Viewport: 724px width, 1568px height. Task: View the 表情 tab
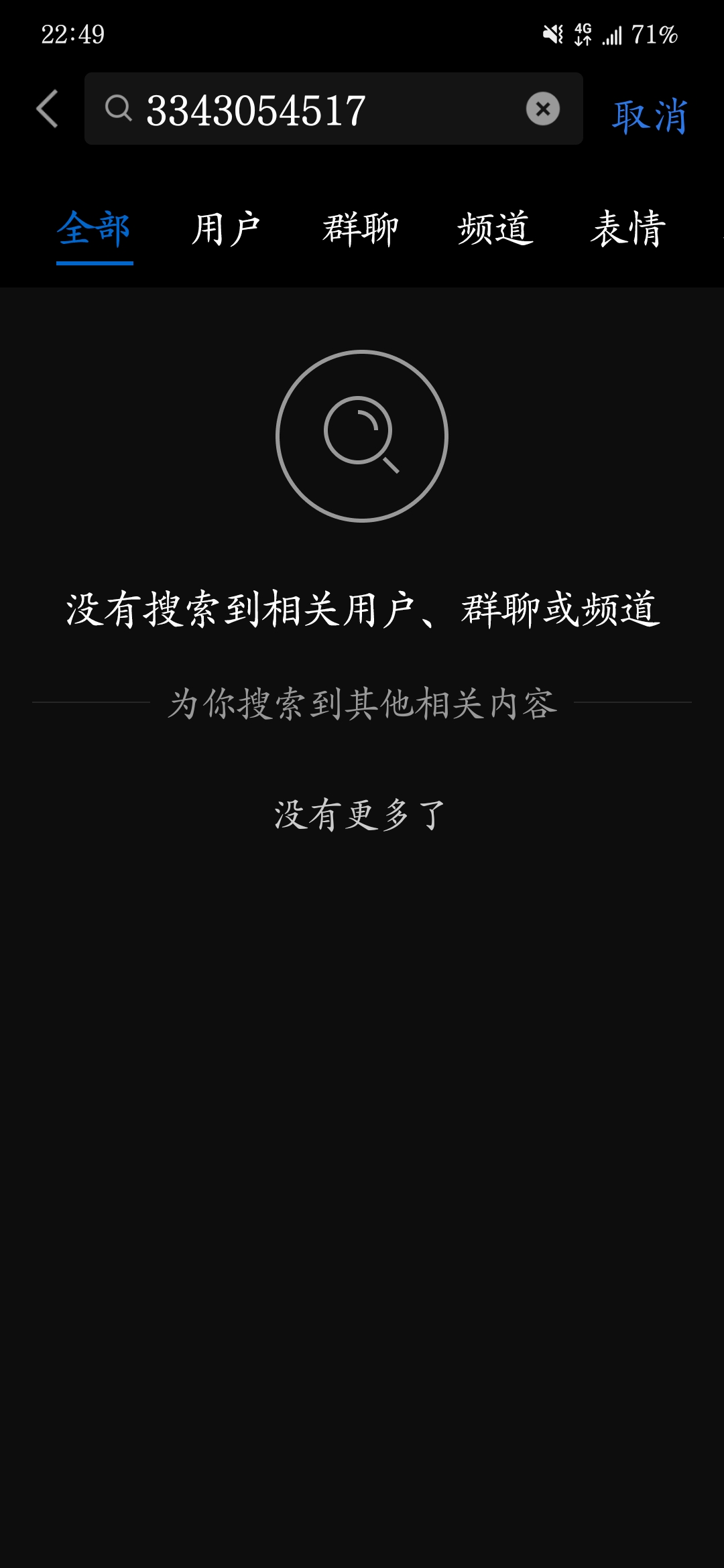[628, 229]
